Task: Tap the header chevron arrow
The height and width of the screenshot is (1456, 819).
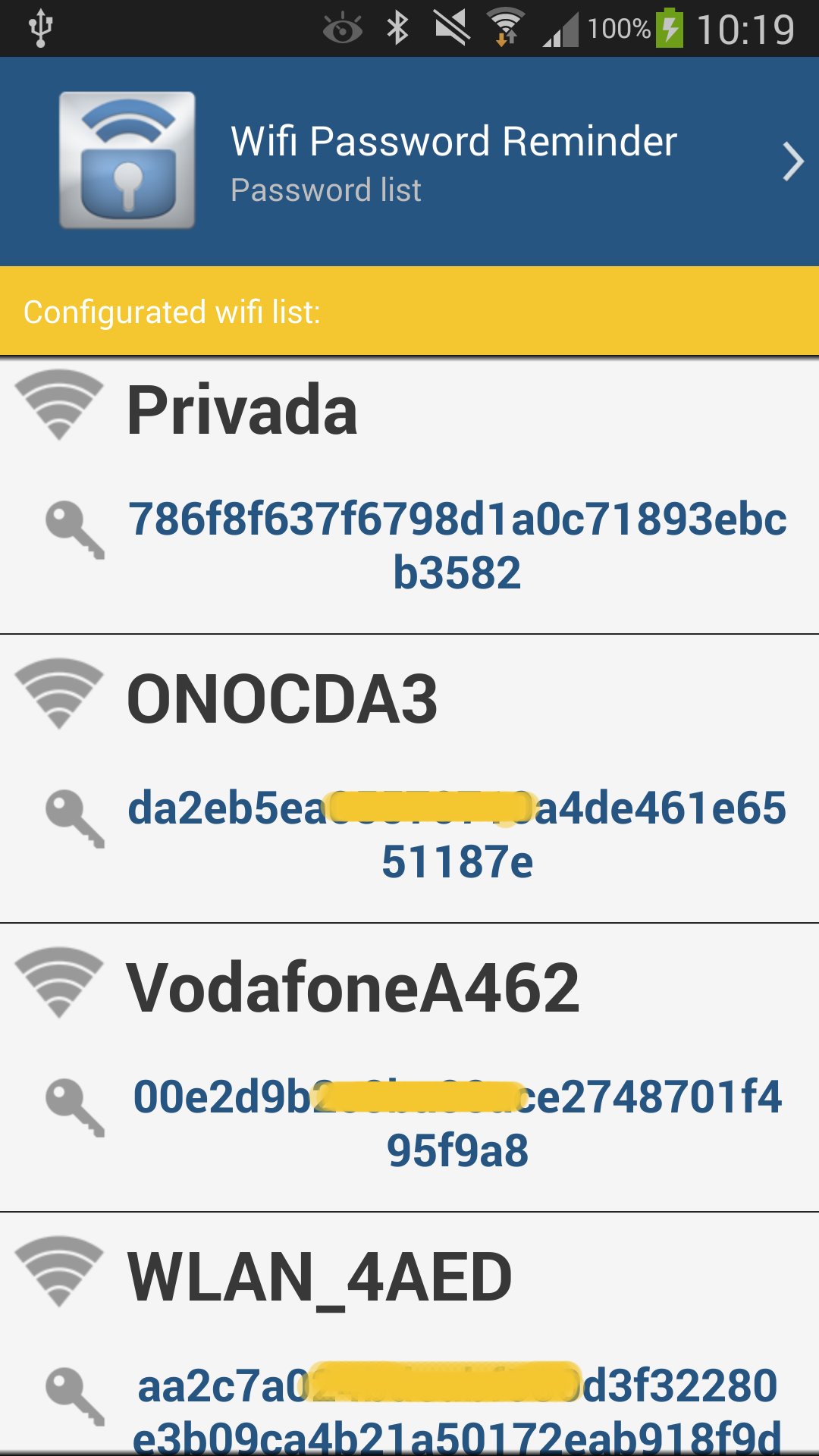Action: click(x=792, y=162)
